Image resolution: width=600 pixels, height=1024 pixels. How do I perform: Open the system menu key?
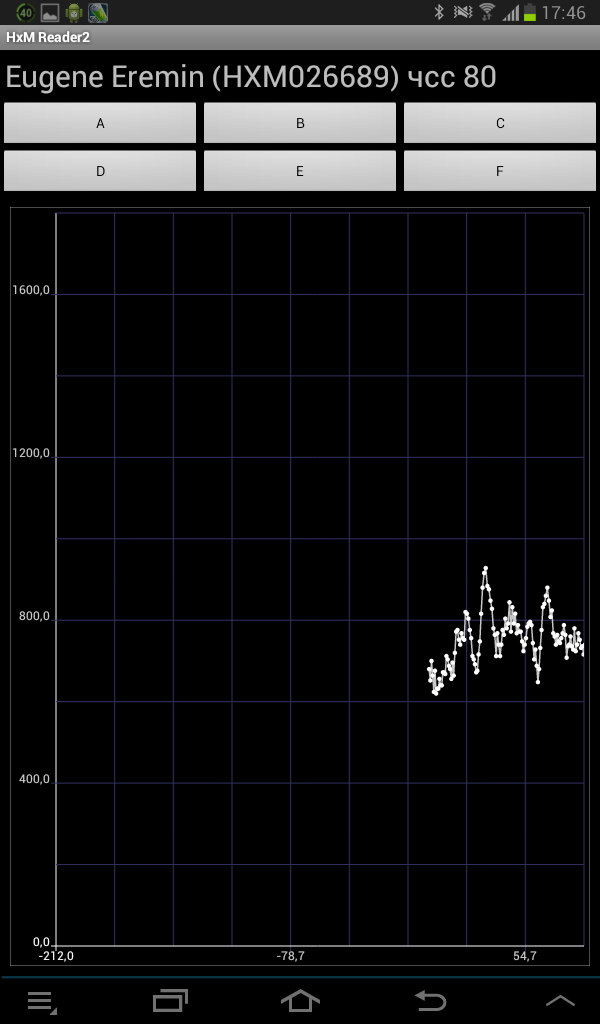coord(40,1000)
